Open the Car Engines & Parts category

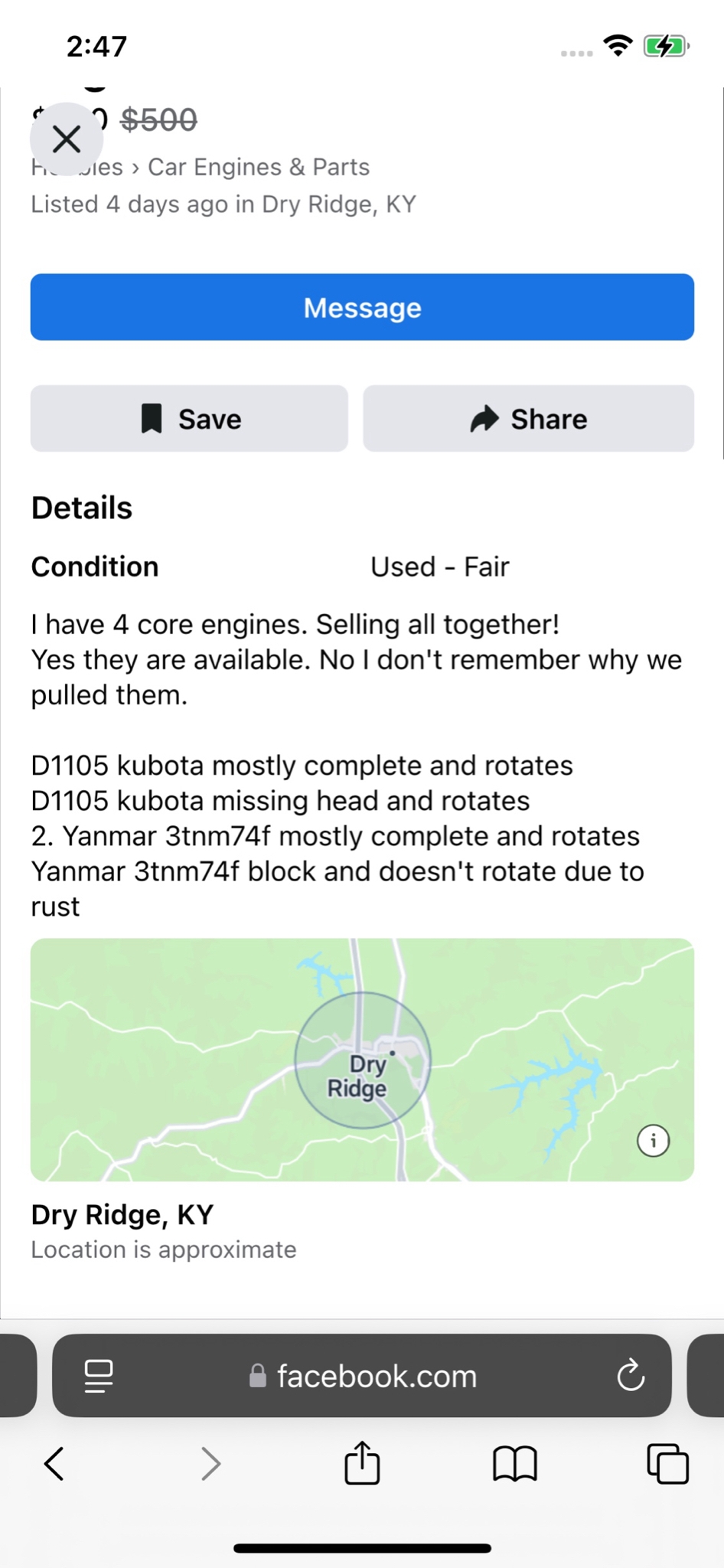[259, 167]
